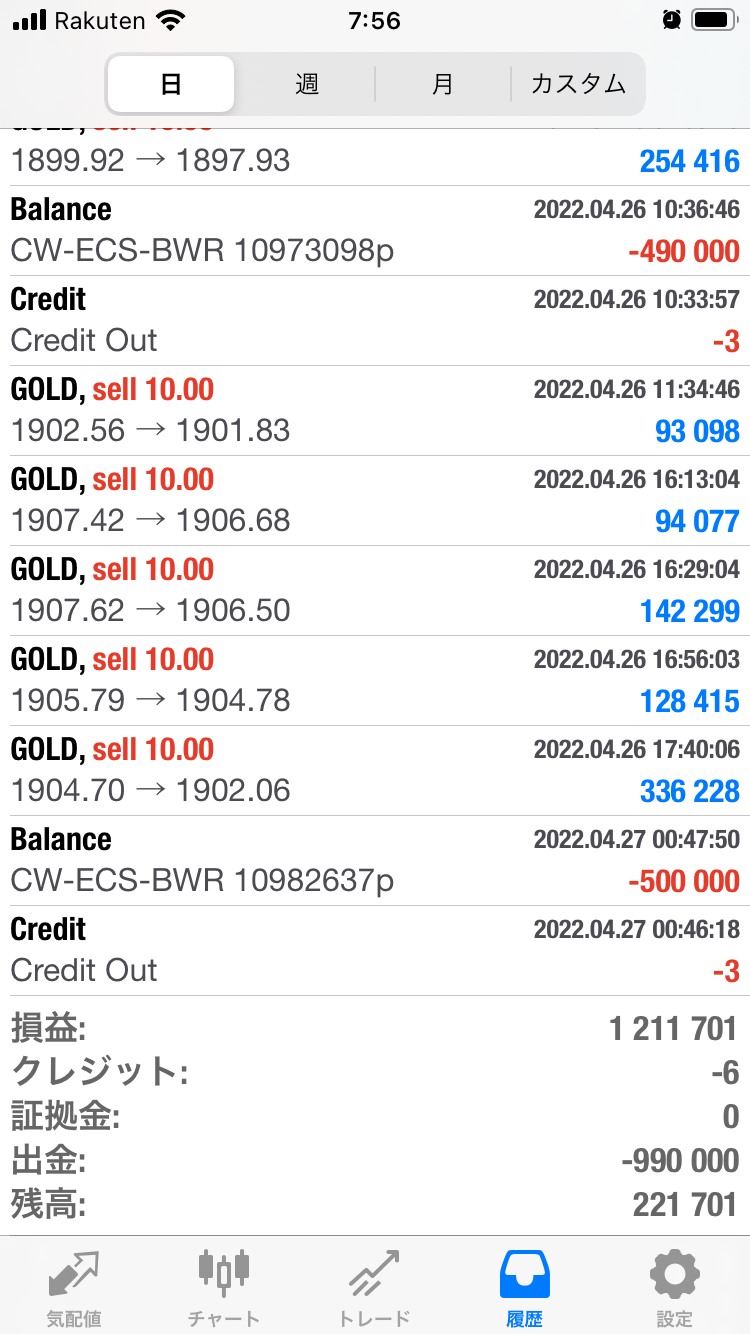This screenshot has height=1334, width=750.
Task: Open the Balance entry of -490 000
Action: (x=375, y=231)
